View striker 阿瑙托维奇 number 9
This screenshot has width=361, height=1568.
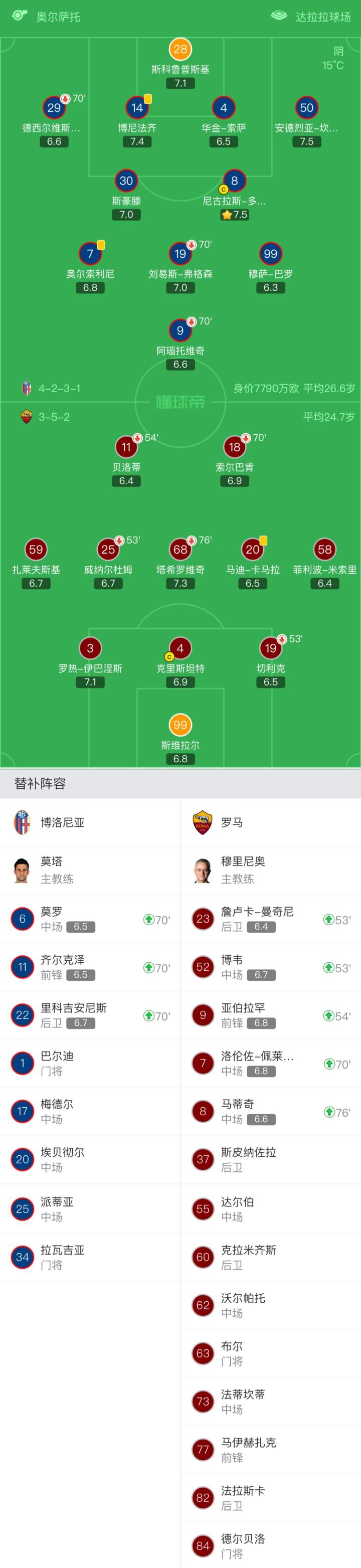(x=180, y=330)
